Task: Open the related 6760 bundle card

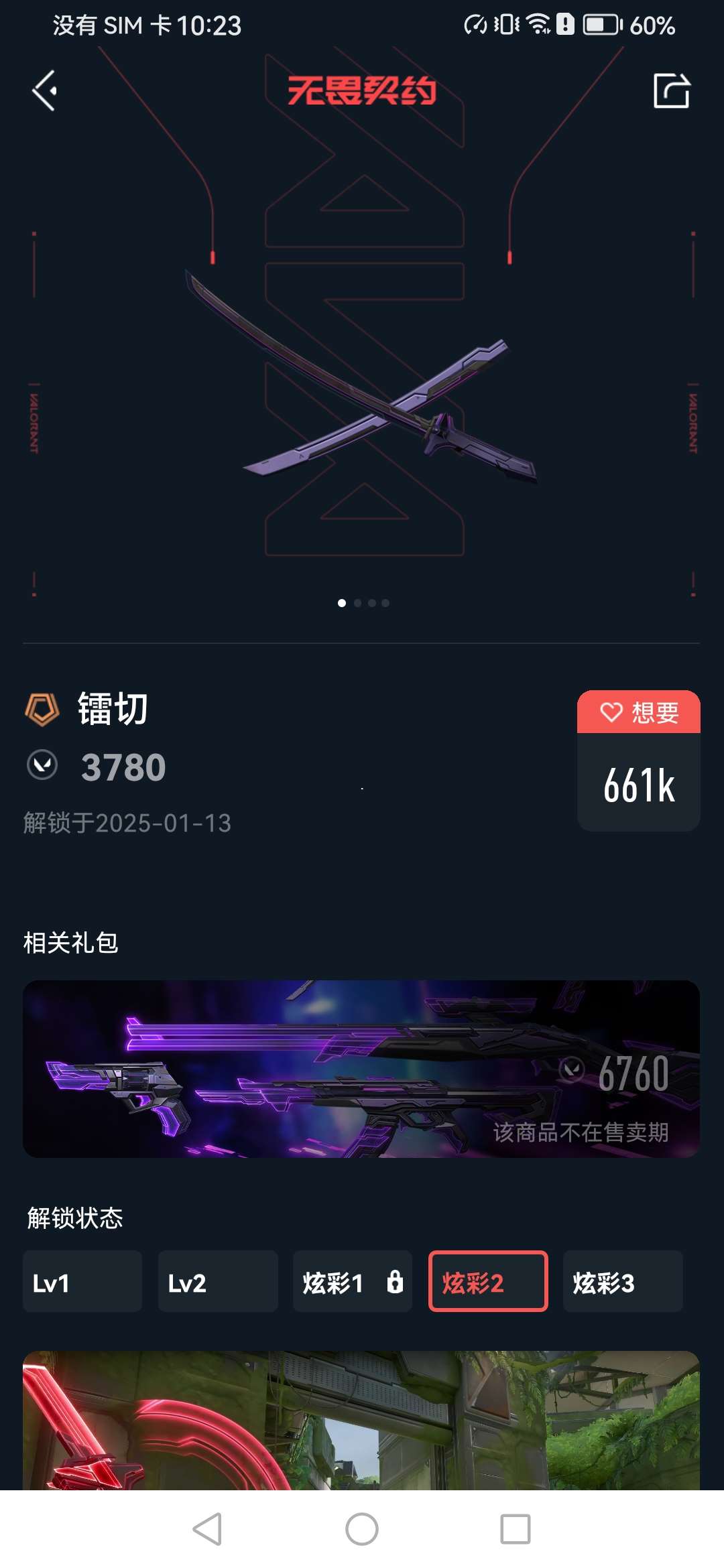Action: (361, 1069)
